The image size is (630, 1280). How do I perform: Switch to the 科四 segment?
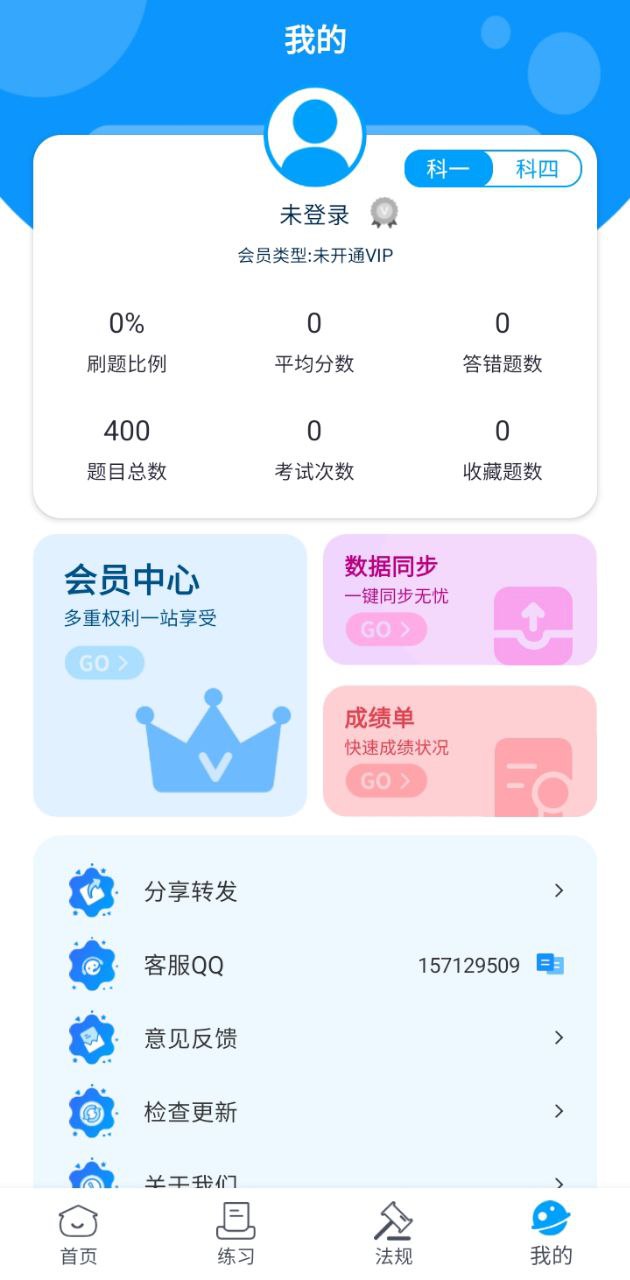pos(537,169)
